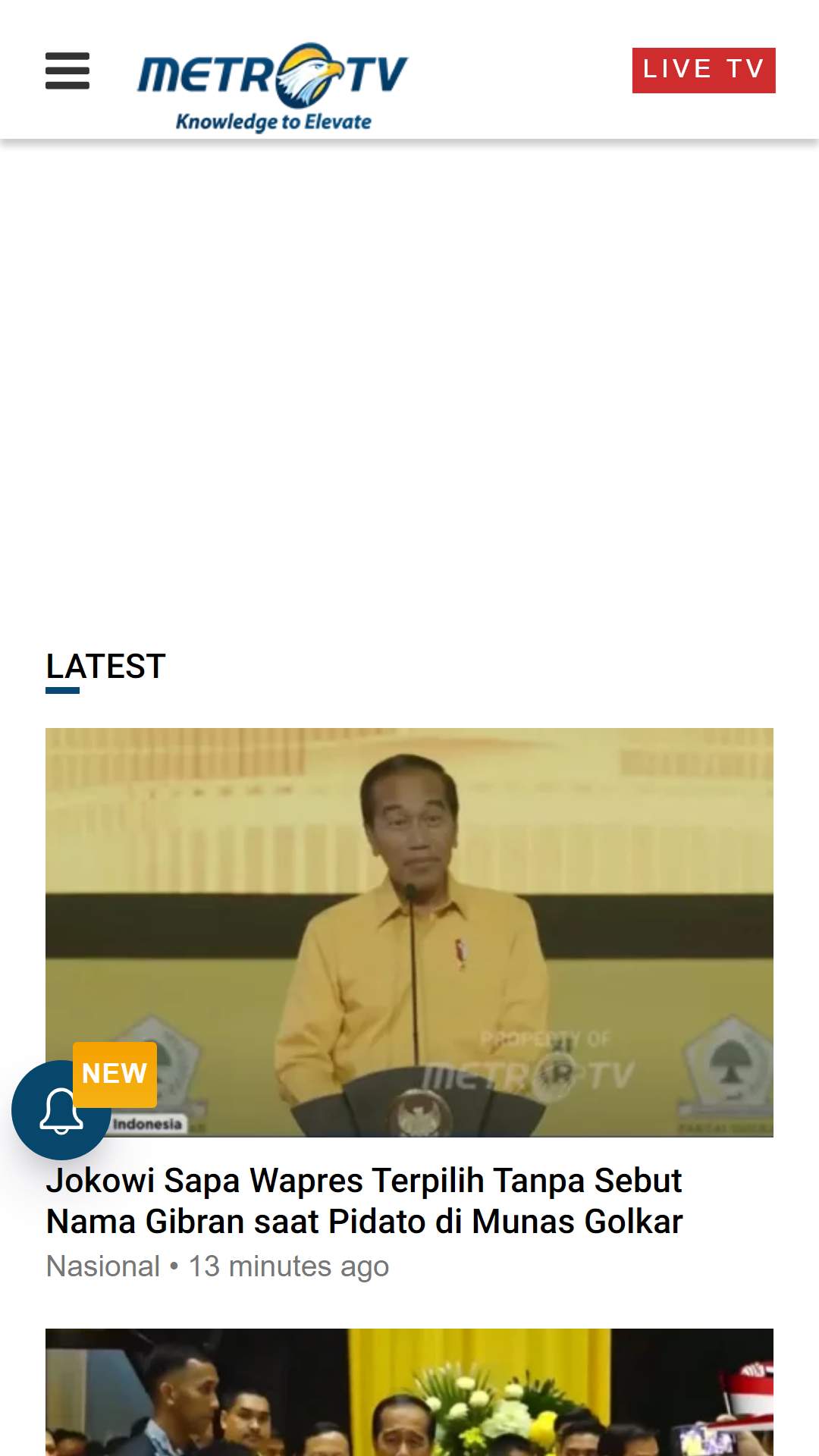Open the second news image below

point(409,1392)
